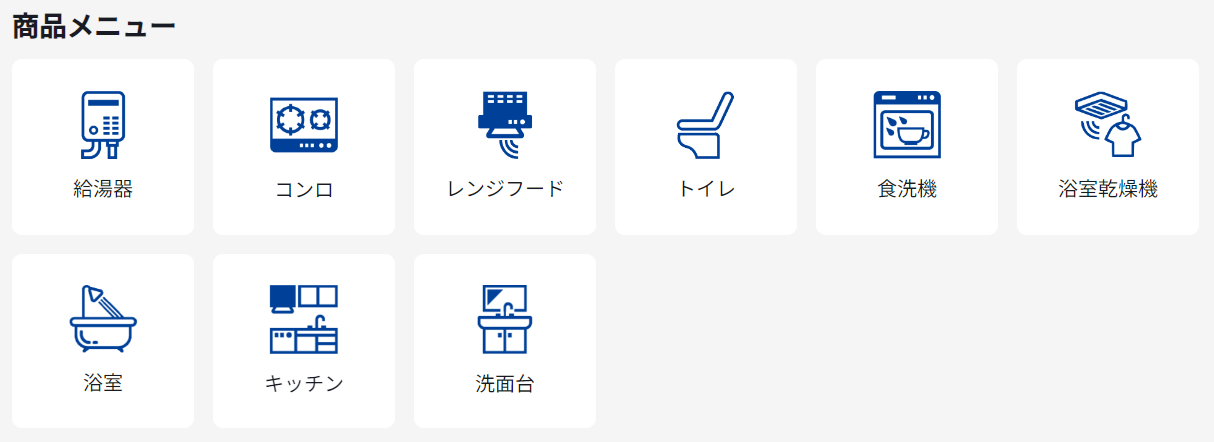Select the コンロ category card

(304, 147)
